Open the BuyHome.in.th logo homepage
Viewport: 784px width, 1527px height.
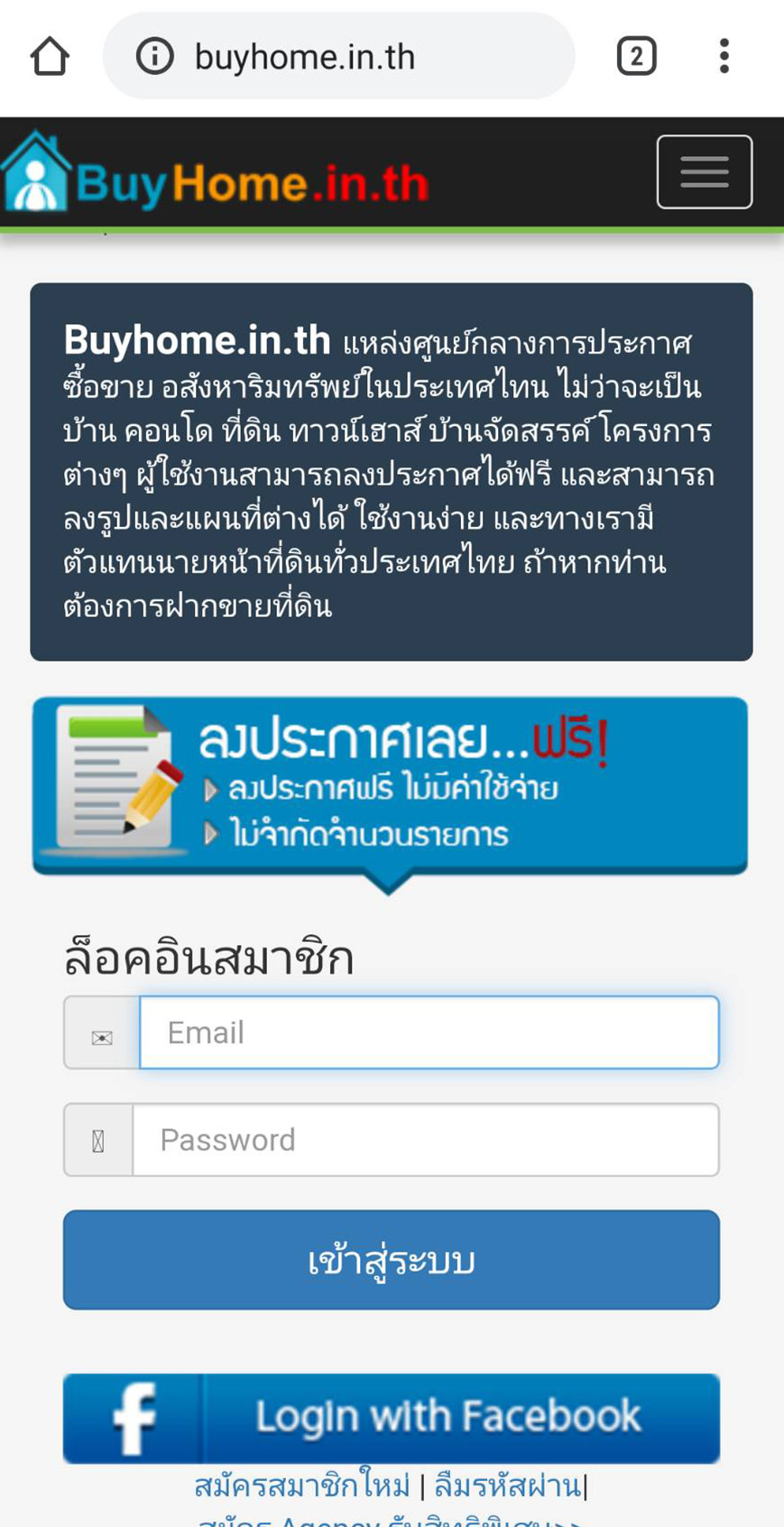click(217, 175)
